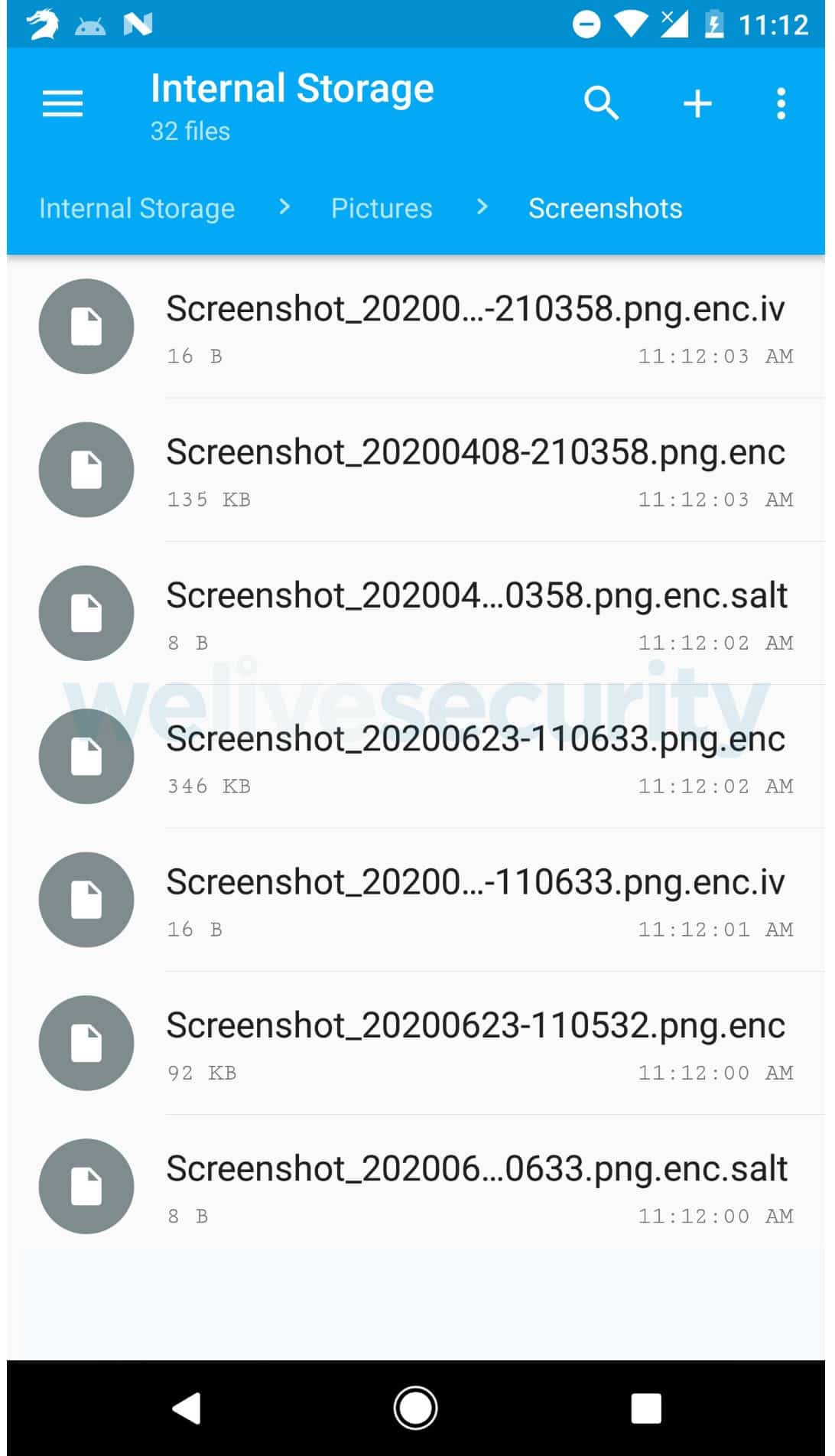Open the navigation drawer menu
The height and width of the screenshot is (1456, 835).
point(62,103)
